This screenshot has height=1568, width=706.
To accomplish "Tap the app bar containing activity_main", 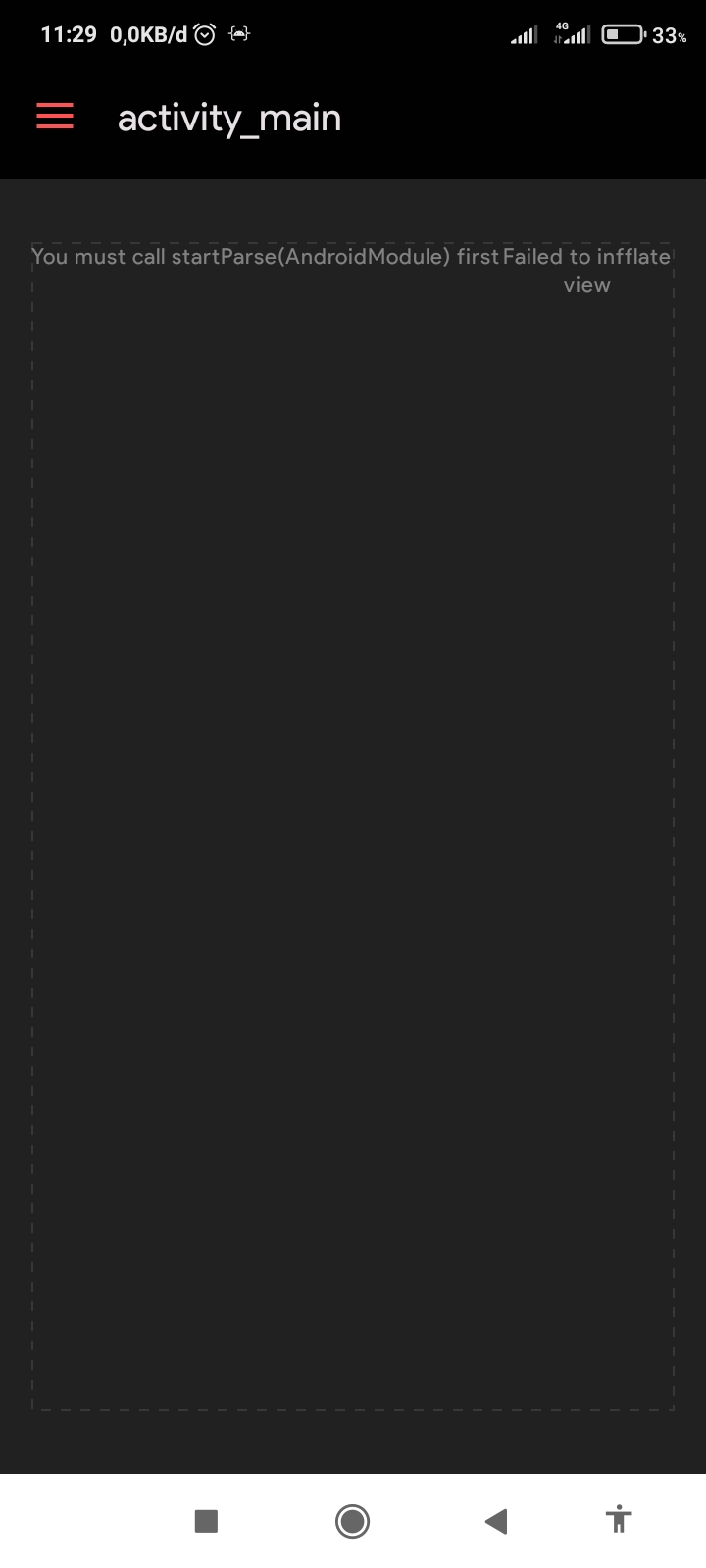I will point(353,117).
